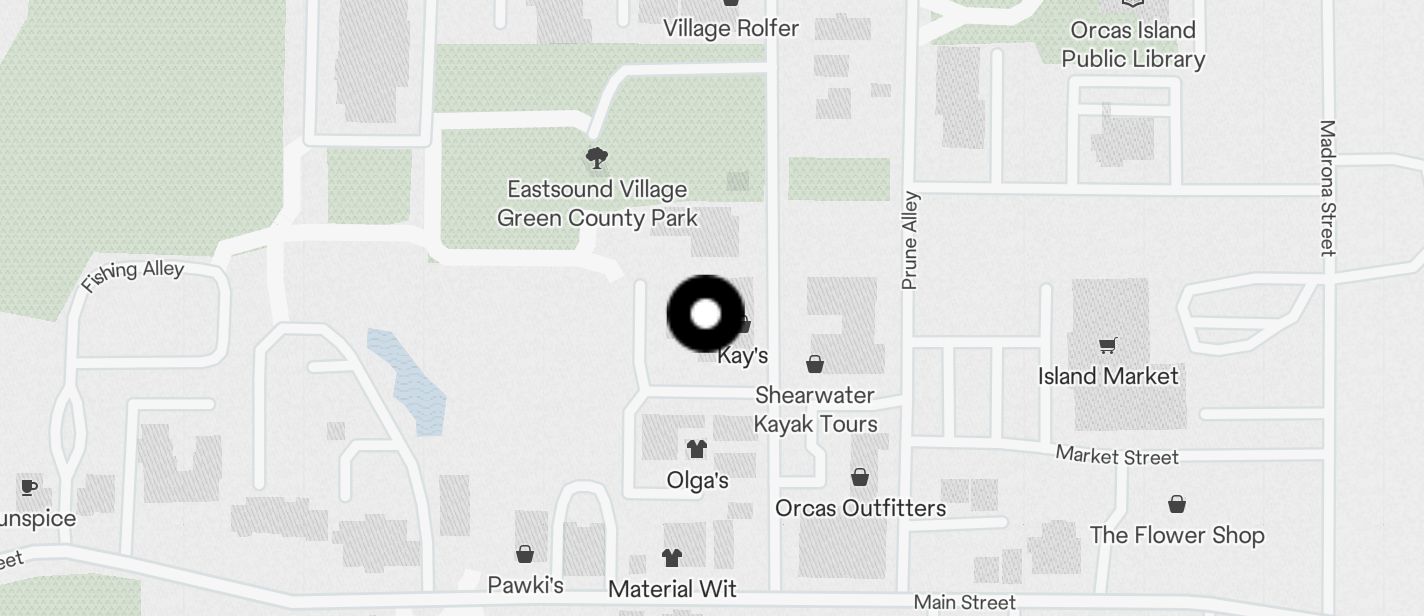Select the Shearwater Kayak Tours marker
Screen dimensions: 1424x616
coord(815,364)
